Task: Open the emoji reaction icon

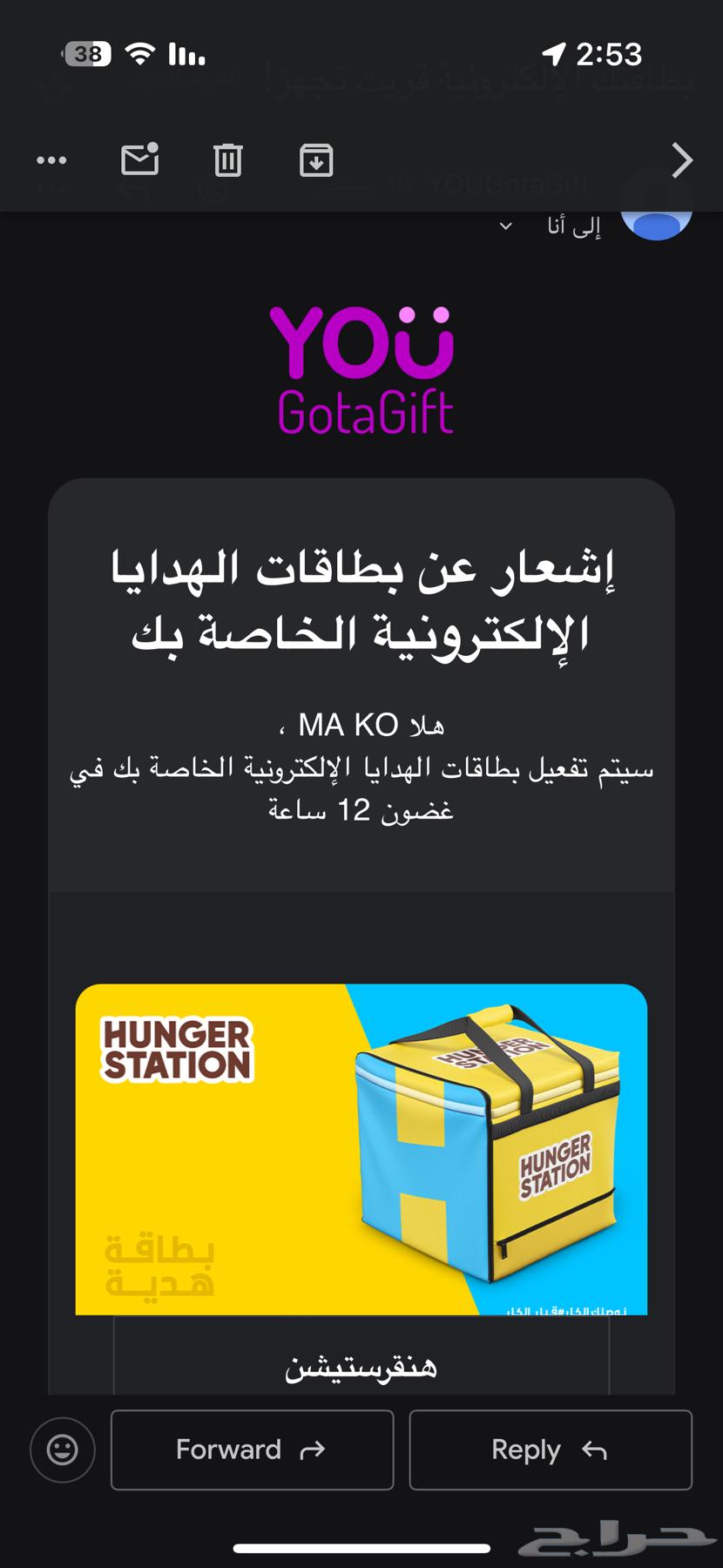Action: pos(62,1450)
